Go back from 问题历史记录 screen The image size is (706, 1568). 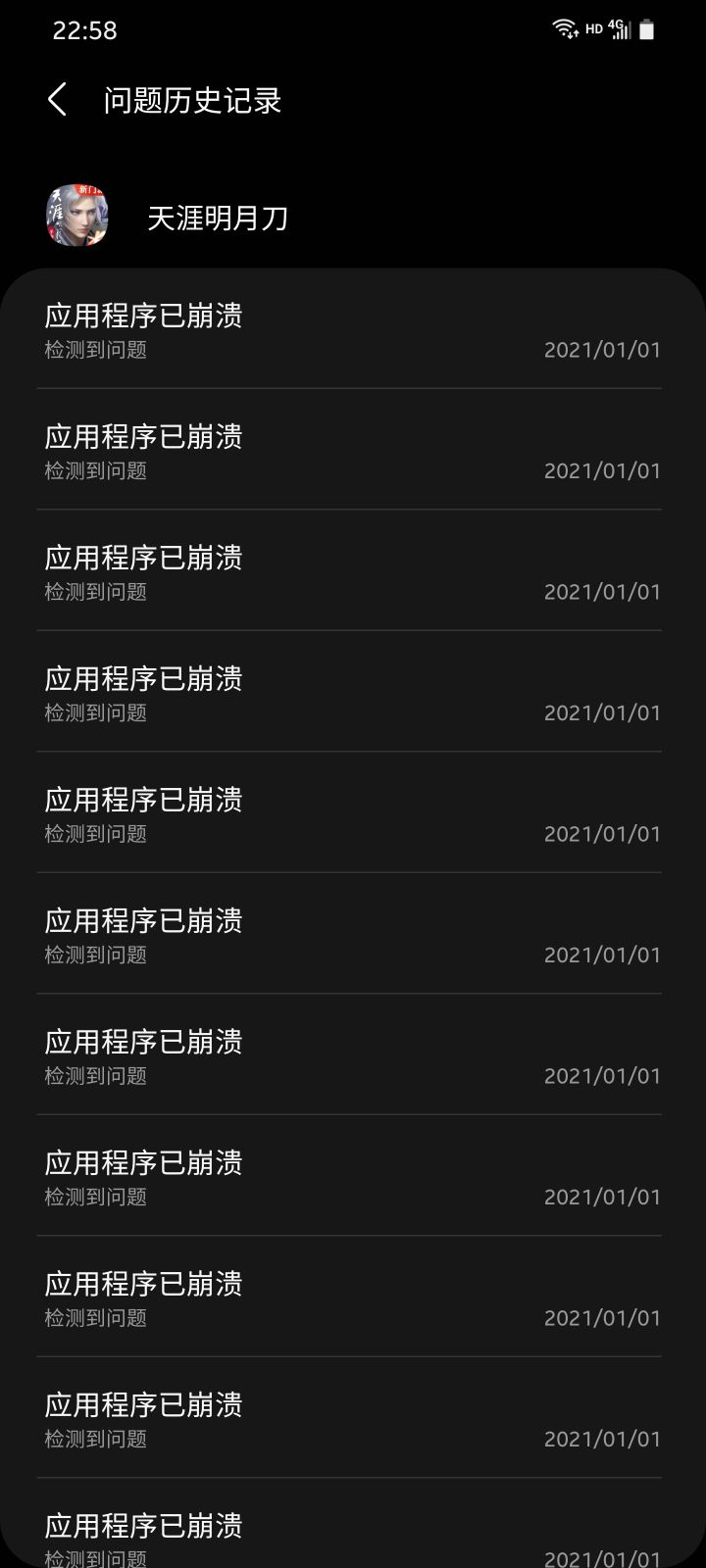click(x=57, y=100)
